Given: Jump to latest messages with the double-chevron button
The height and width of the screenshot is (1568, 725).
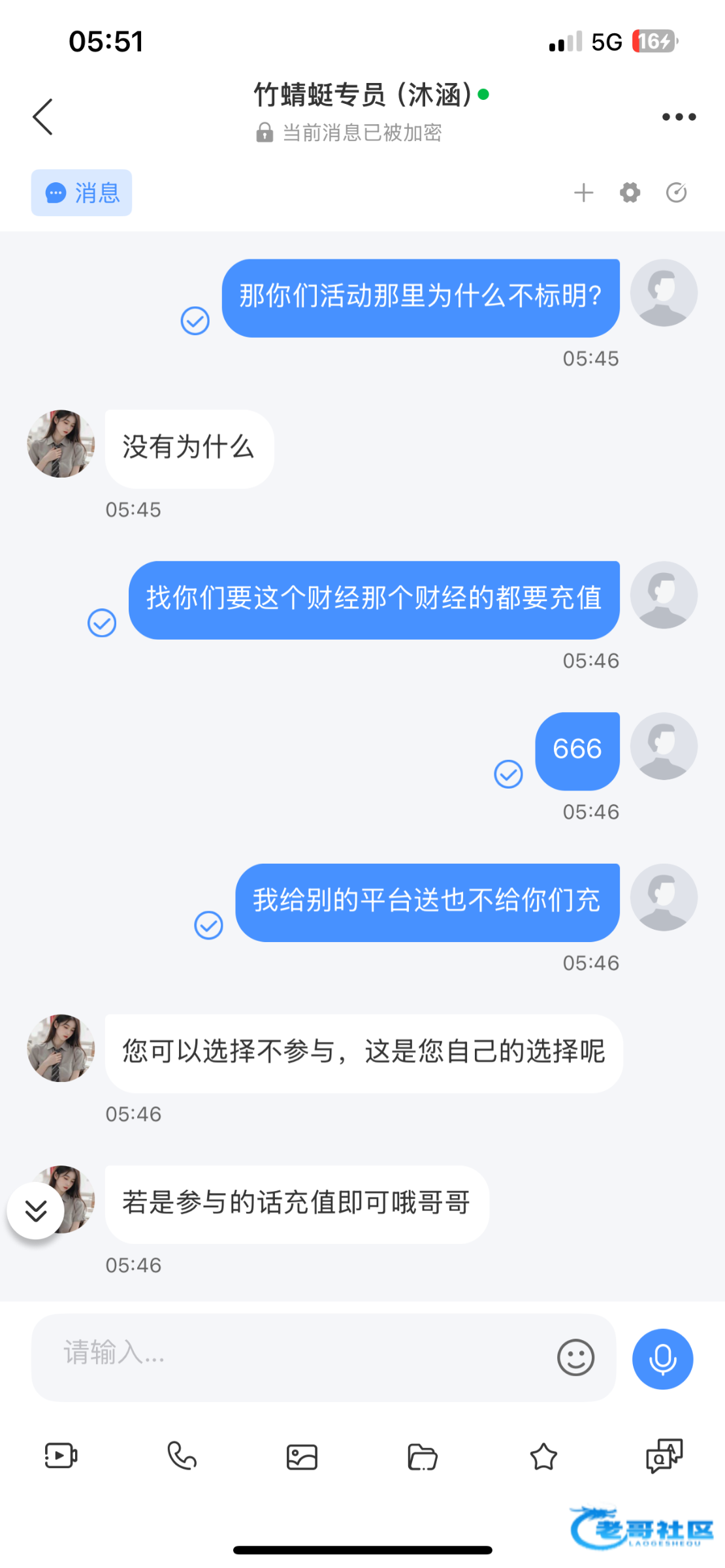Looking at the screenshot, I should tap(36, 1211).
